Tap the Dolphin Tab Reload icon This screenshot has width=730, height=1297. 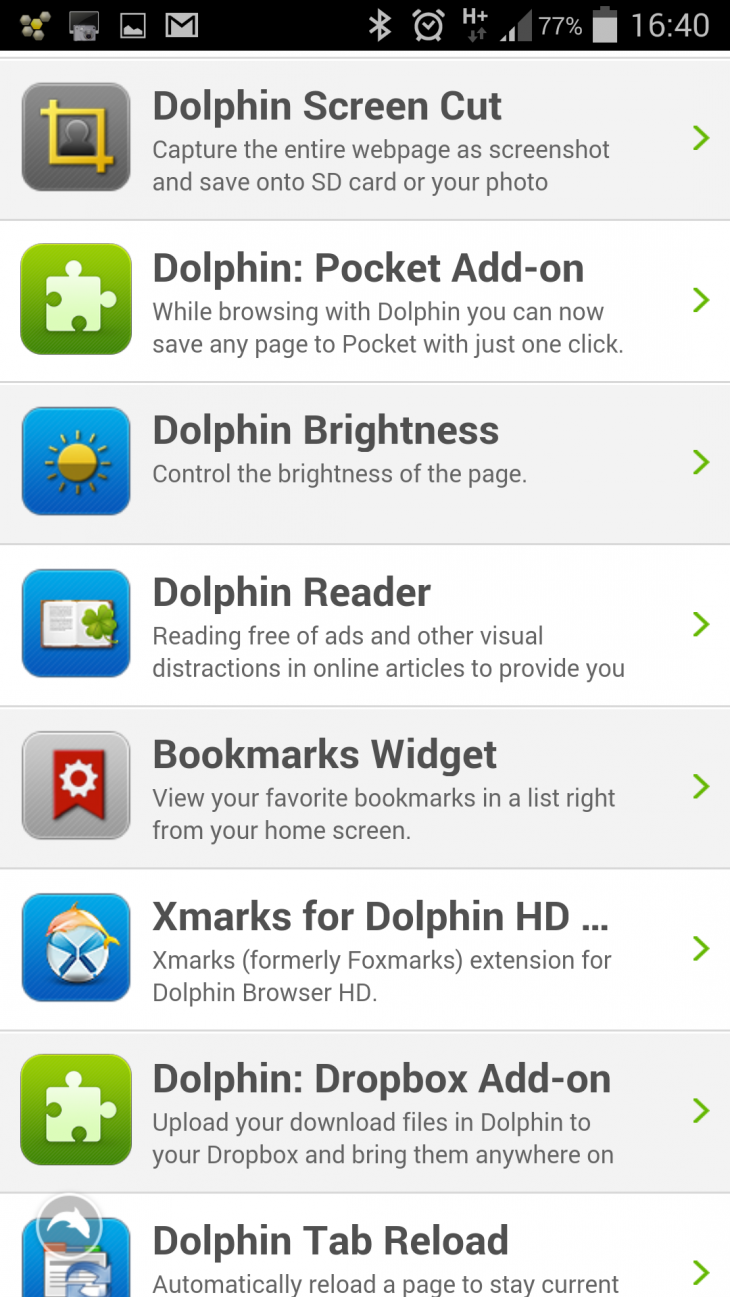pyautogui.click(x=76, y=1255)
